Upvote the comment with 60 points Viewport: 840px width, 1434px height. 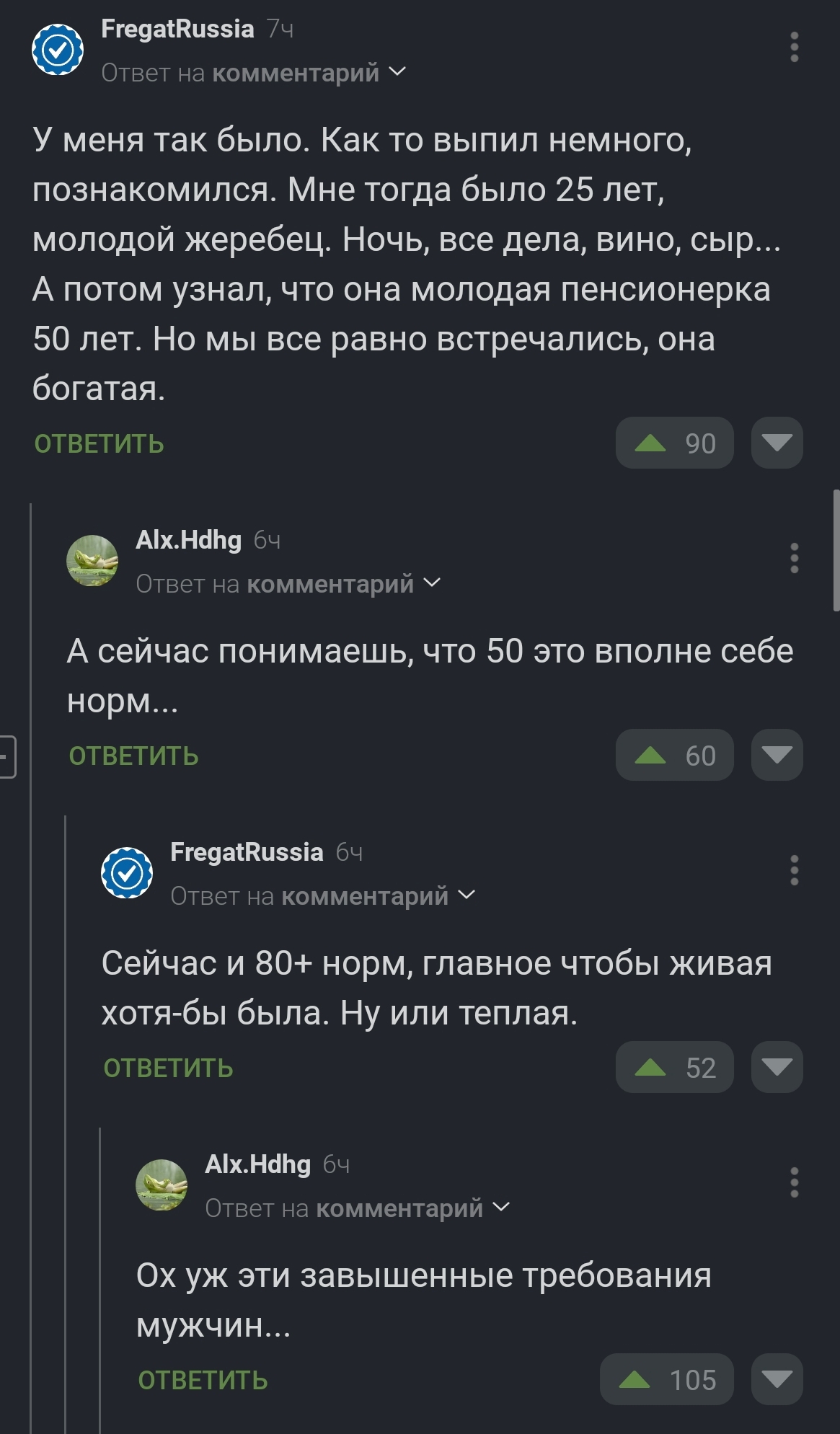point(651,755)
